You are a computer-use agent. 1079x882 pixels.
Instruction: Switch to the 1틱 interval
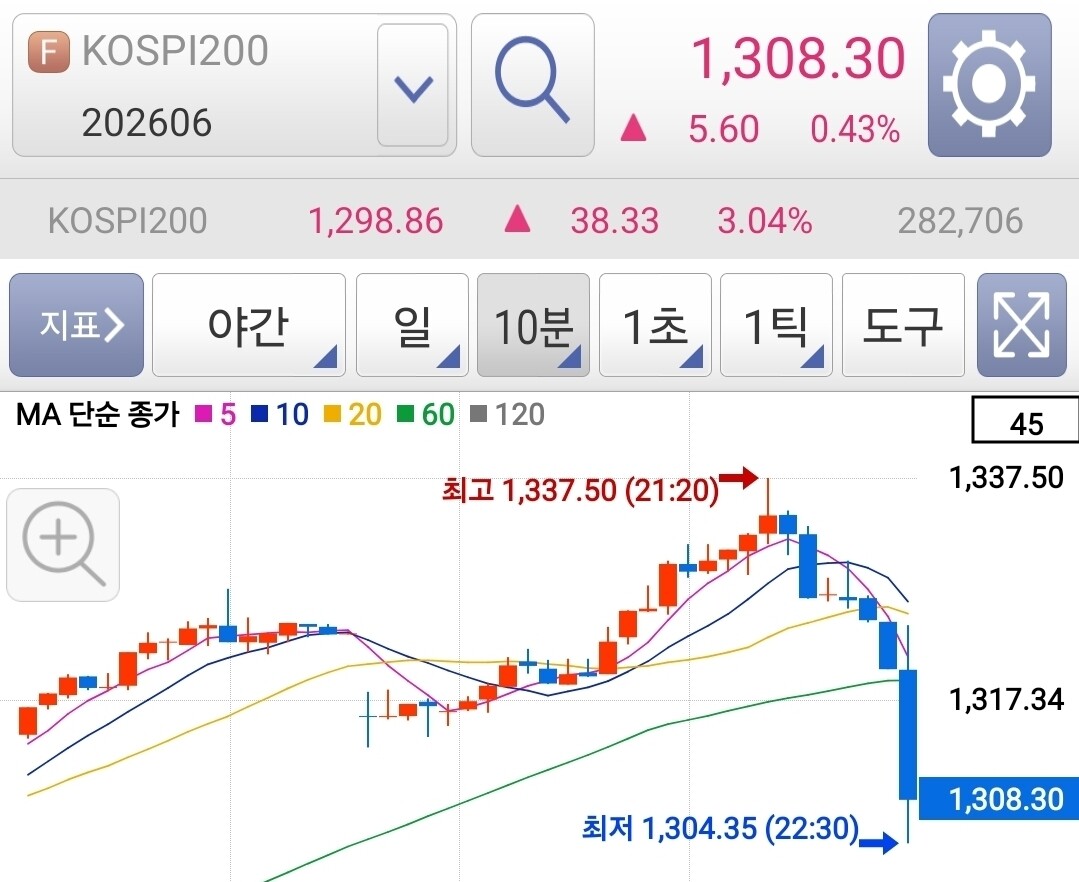[x=776, y=325]
